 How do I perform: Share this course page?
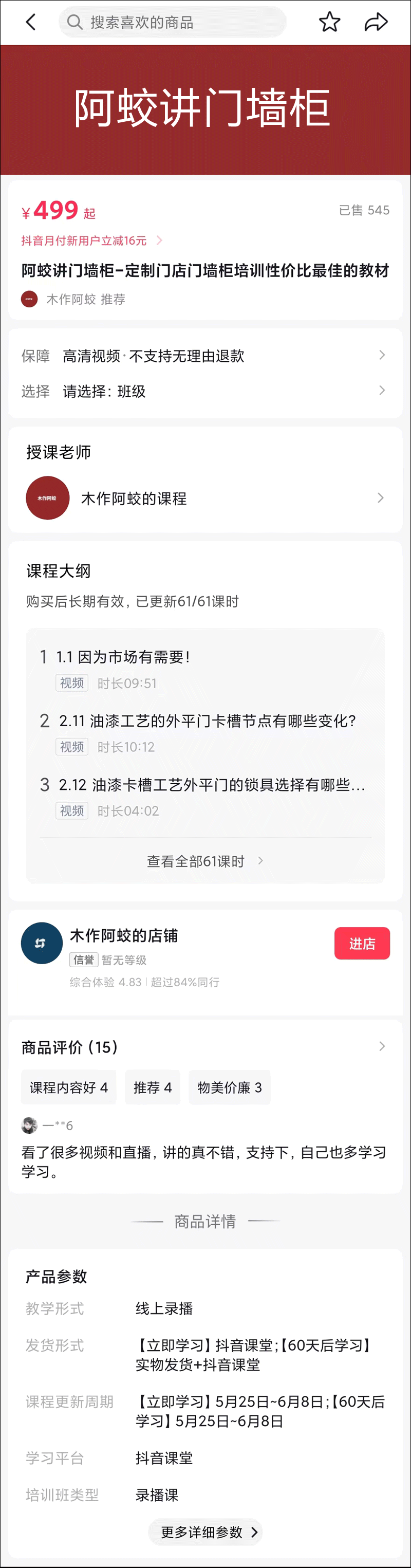[376, 23]
